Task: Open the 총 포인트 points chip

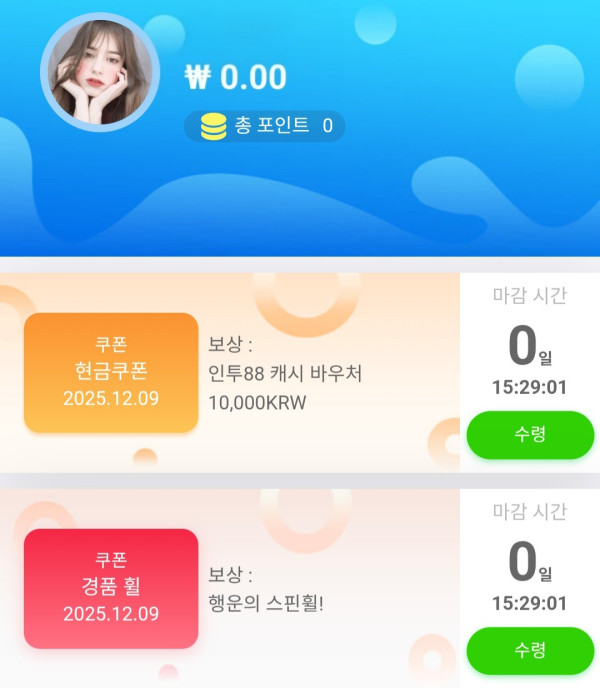Action: 265,126
